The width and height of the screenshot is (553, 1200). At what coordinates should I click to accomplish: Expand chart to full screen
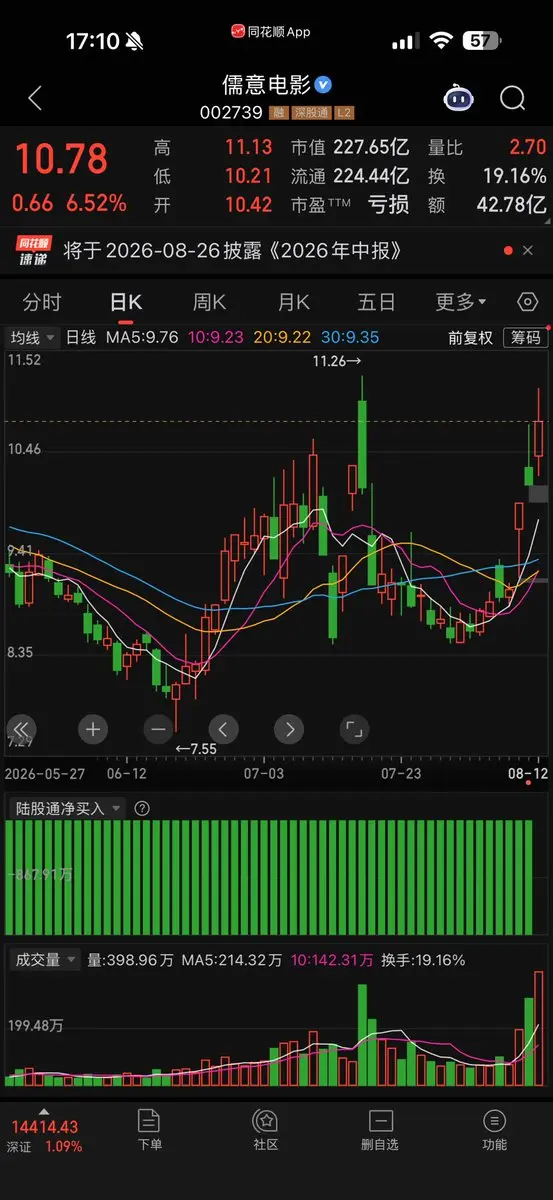click(x=353, y=729)
